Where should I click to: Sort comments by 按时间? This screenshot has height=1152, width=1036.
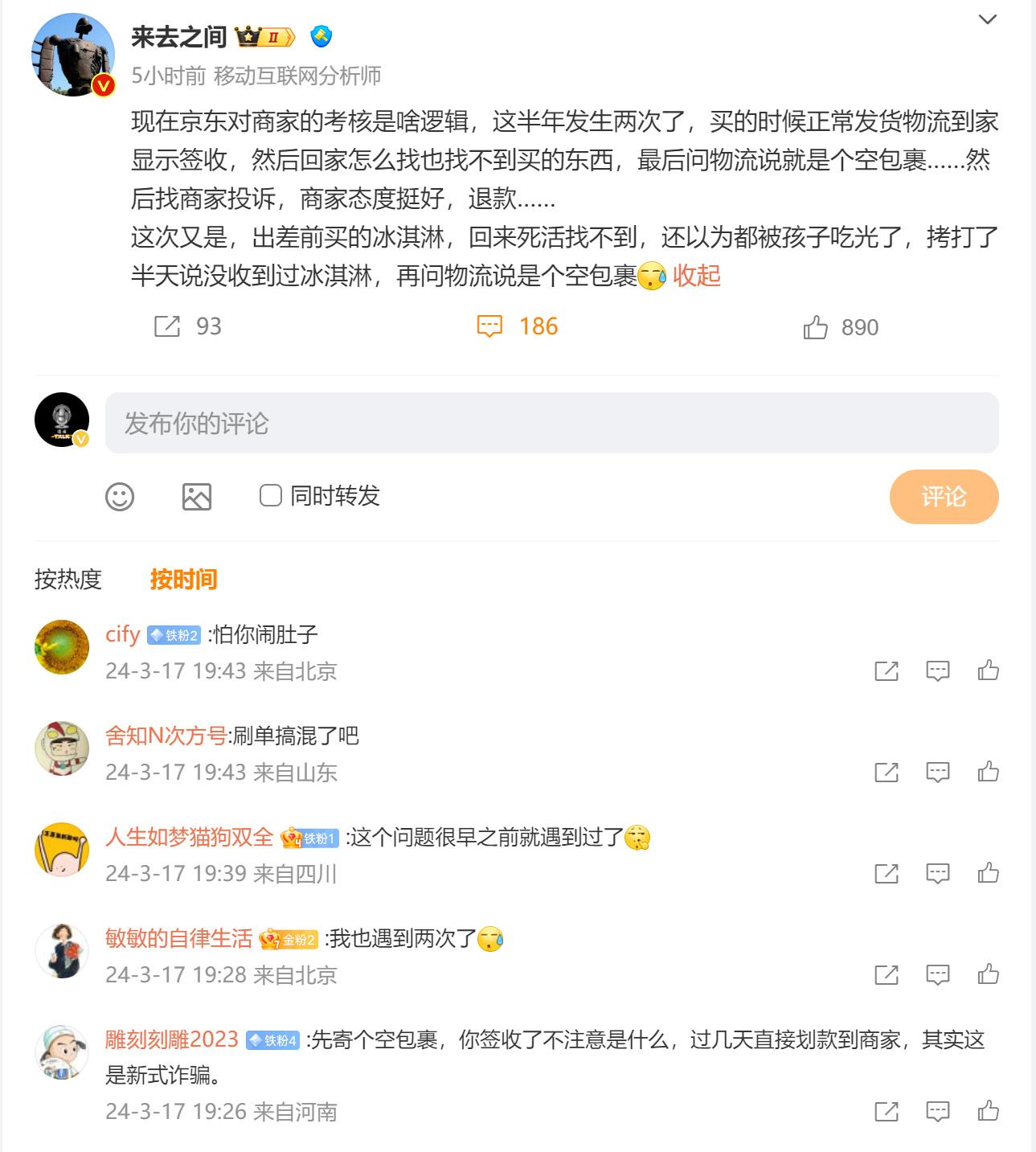[x=183, y=579]
